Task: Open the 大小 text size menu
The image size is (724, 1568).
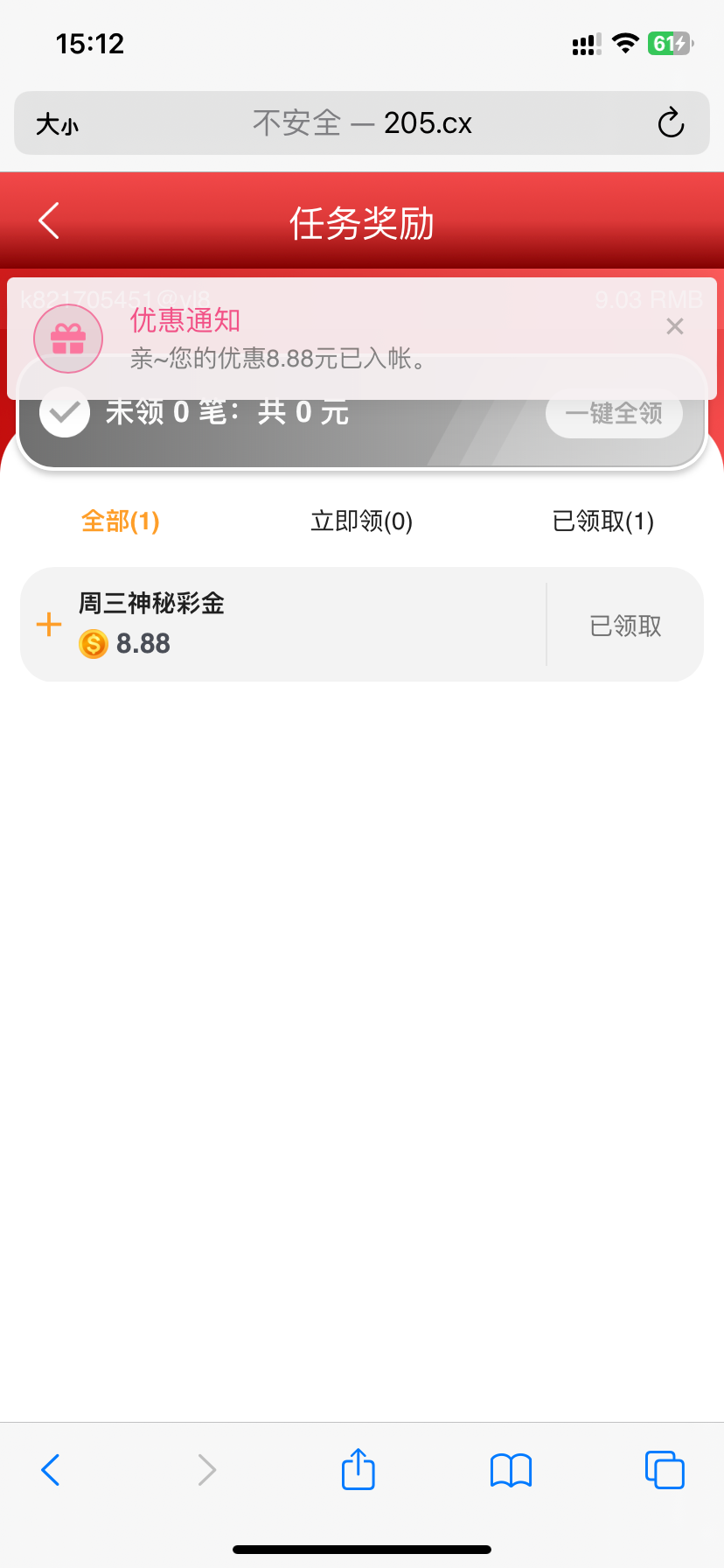Action: 57,124
